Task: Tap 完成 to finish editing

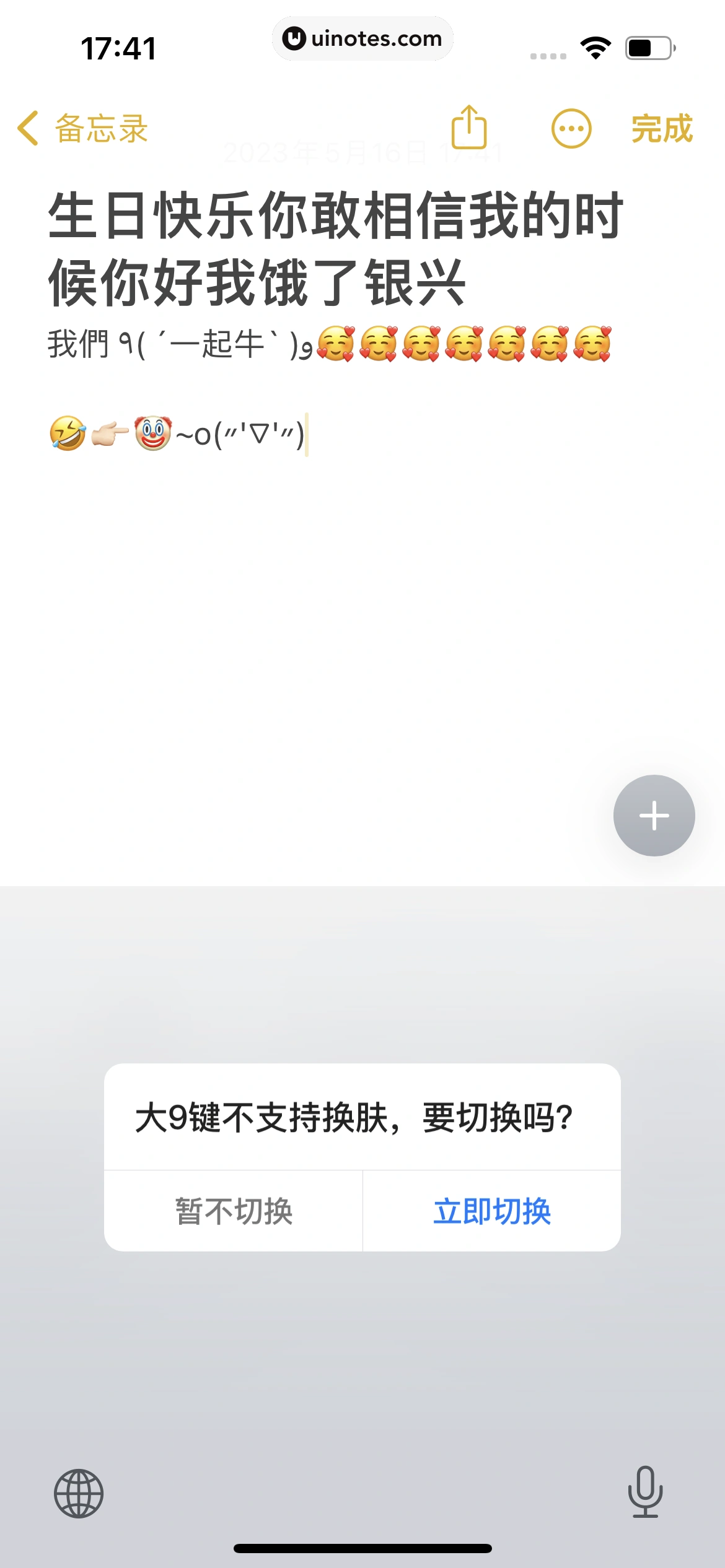Action: pos(661,129)
